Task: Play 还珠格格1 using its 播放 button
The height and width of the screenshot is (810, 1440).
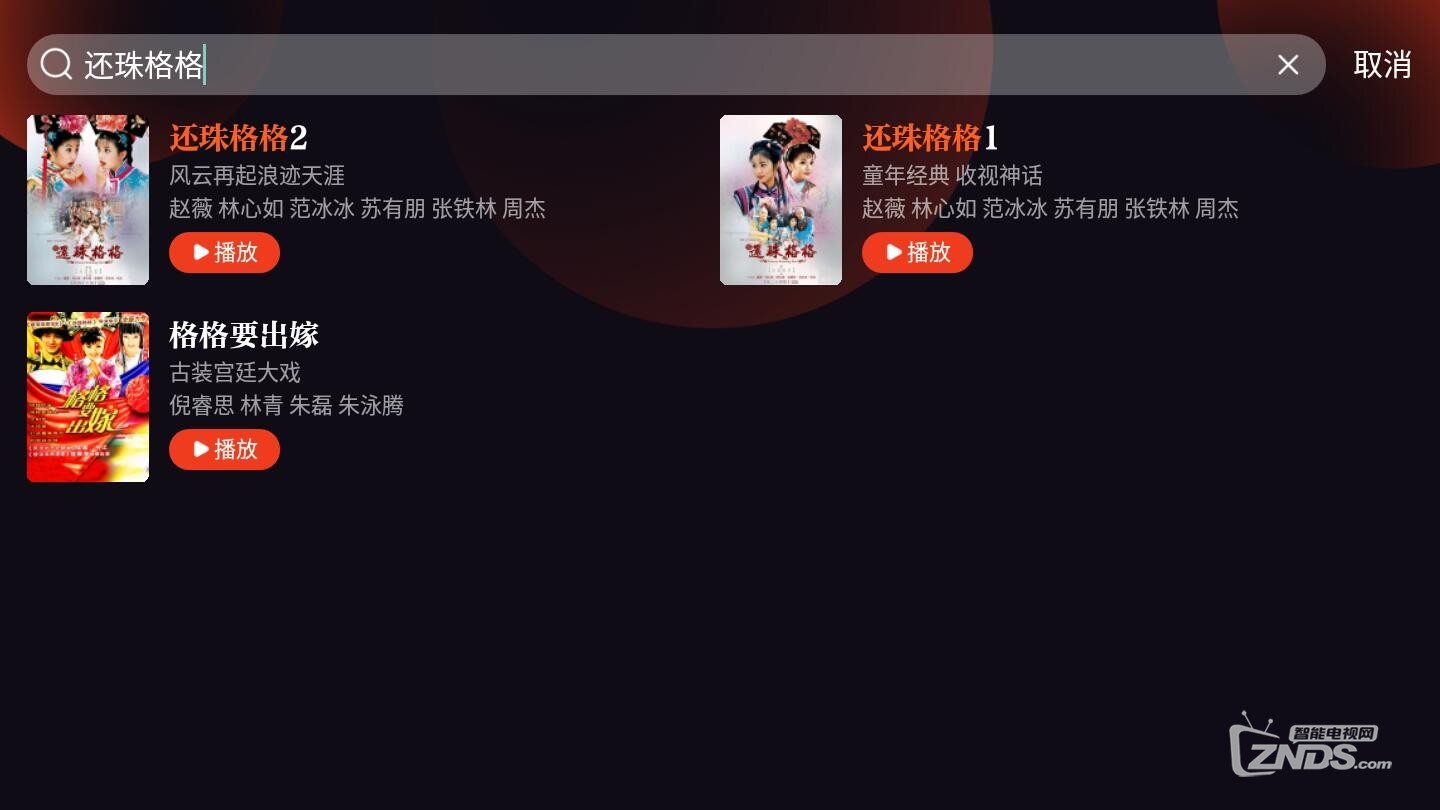Action: click(x=917, y=252)
